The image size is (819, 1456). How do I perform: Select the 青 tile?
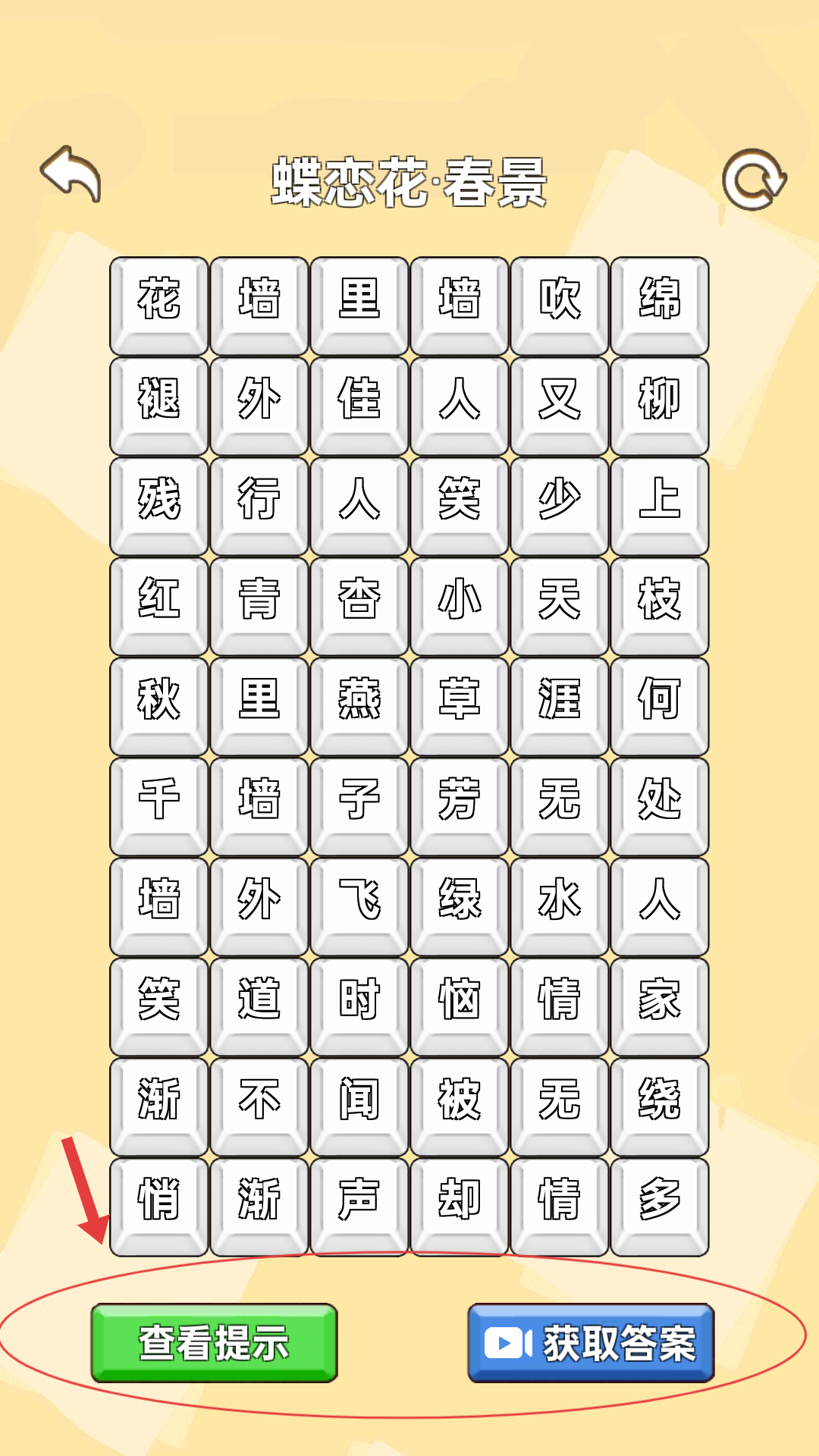(x=259, y=606)
